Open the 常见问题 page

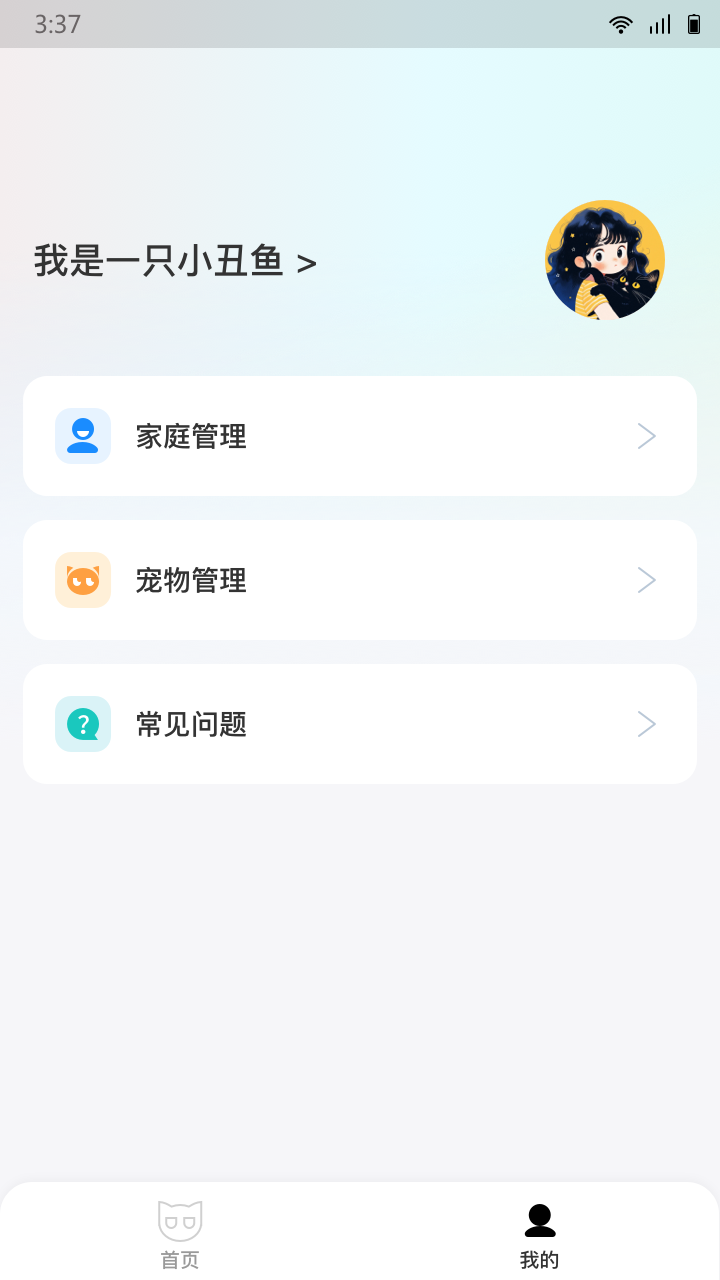pyautogui.click(x=360, y=723)
